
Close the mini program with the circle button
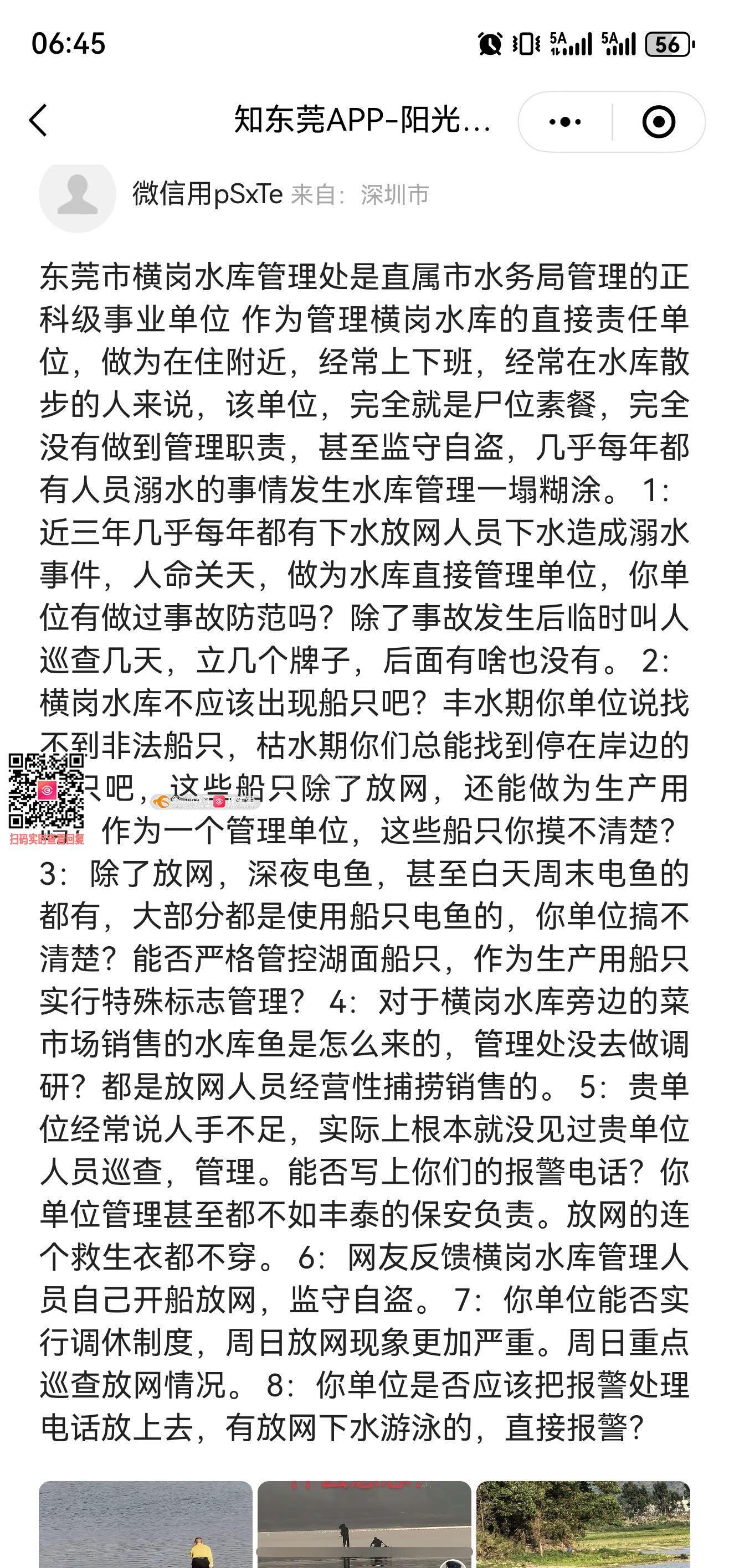point(658,122)
